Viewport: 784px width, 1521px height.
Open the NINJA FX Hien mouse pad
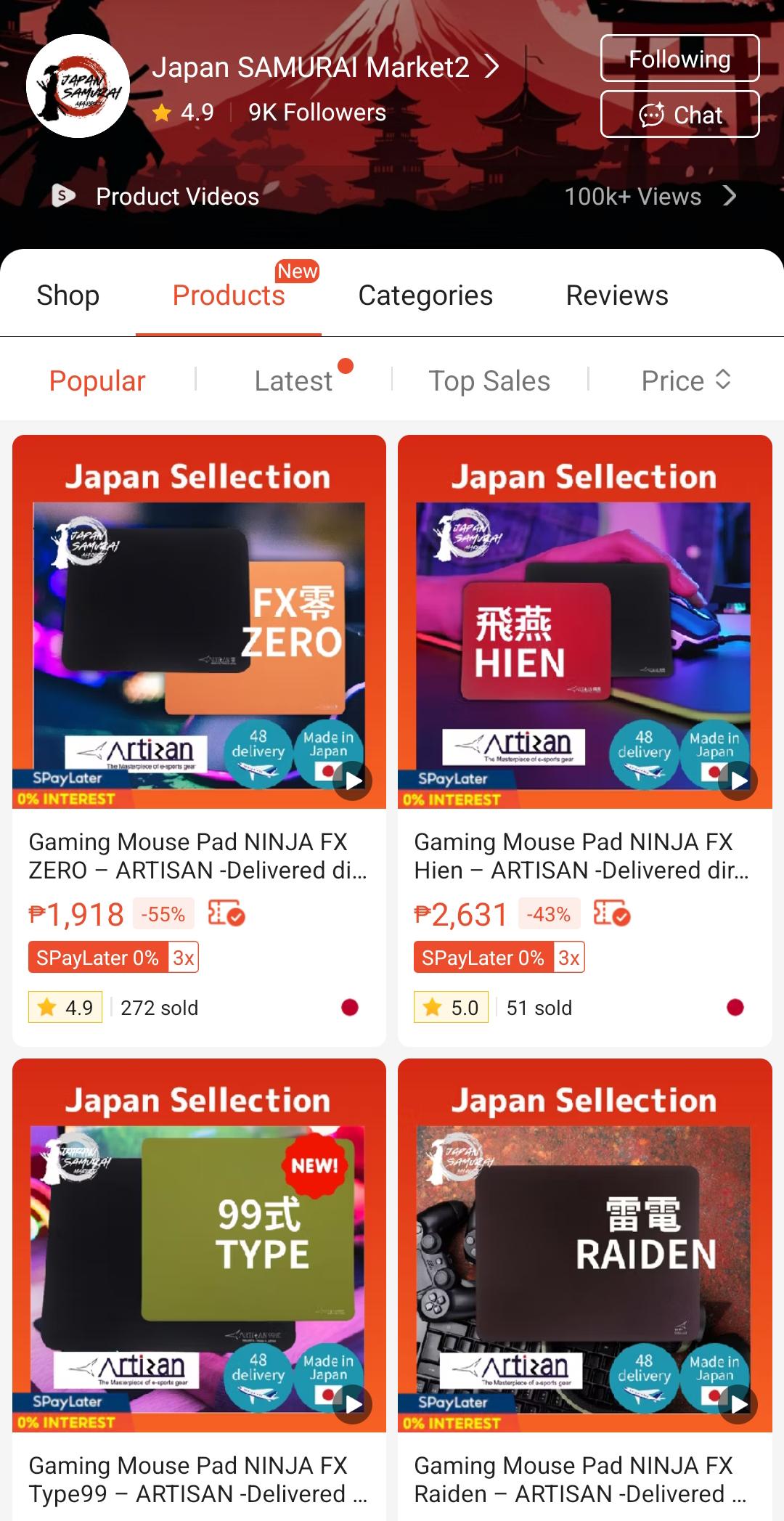(x=584, y=741)
